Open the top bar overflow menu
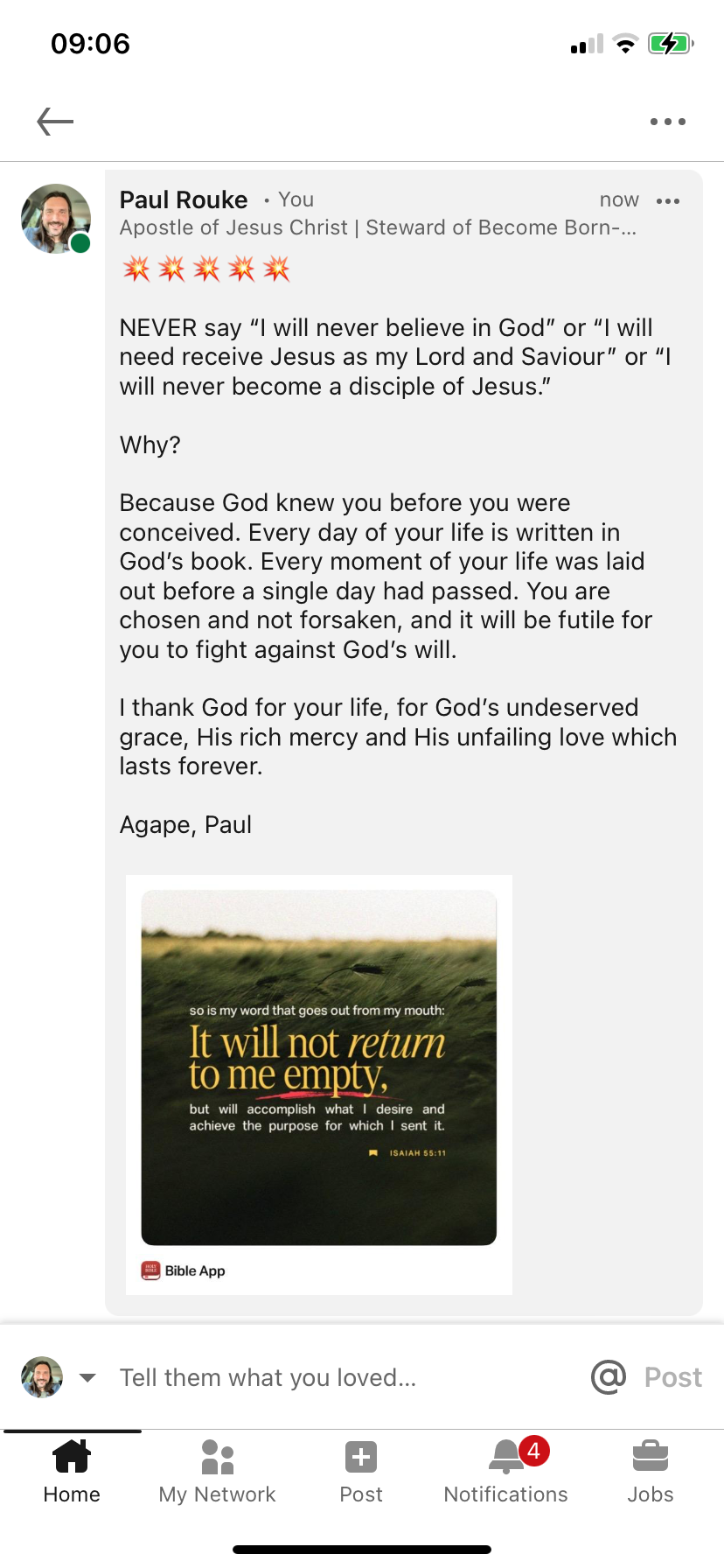Viewport: 724px width, 1568px height. tap(668, 122)
